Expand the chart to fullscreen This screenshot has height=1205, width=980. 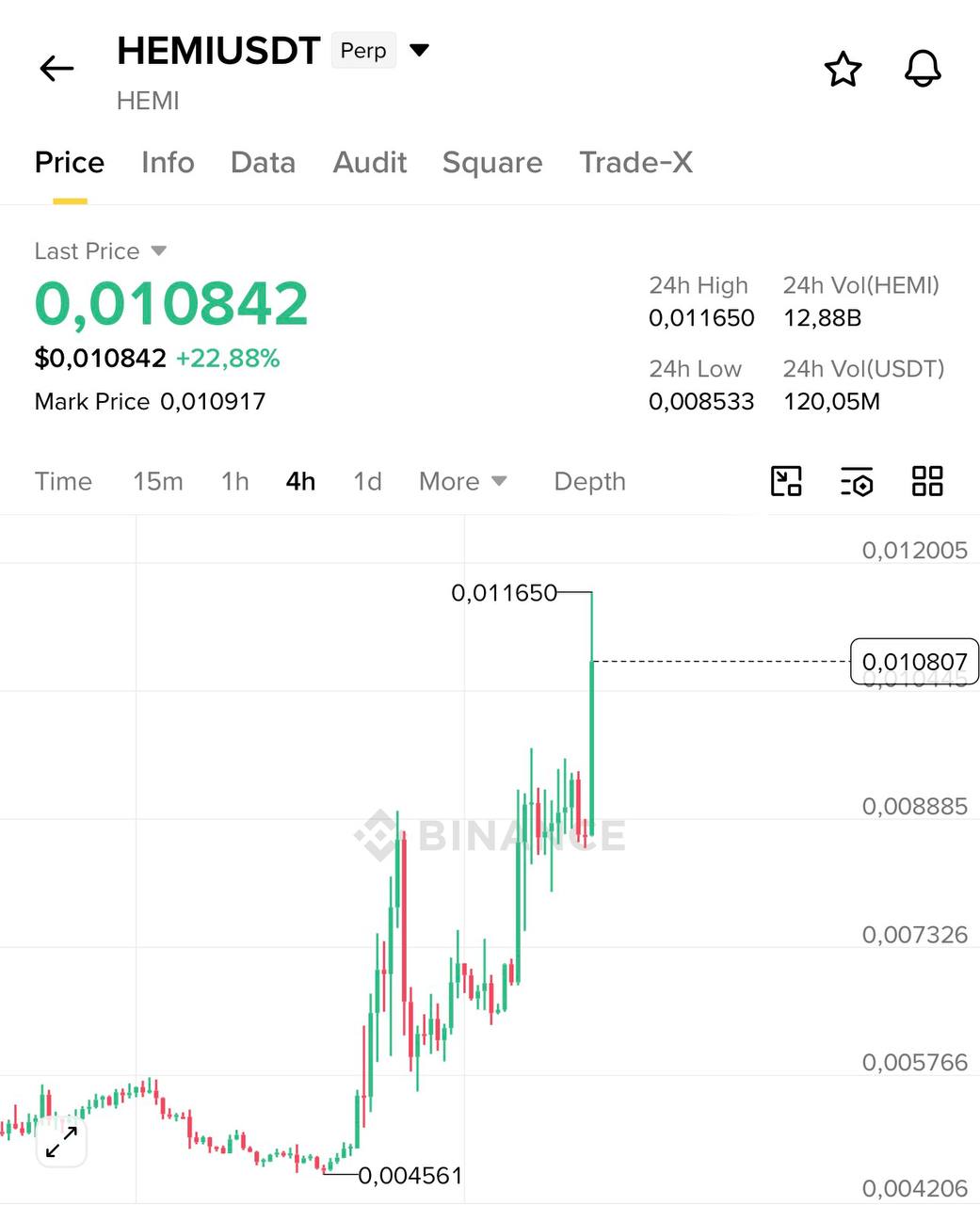tap(61, 1143)
